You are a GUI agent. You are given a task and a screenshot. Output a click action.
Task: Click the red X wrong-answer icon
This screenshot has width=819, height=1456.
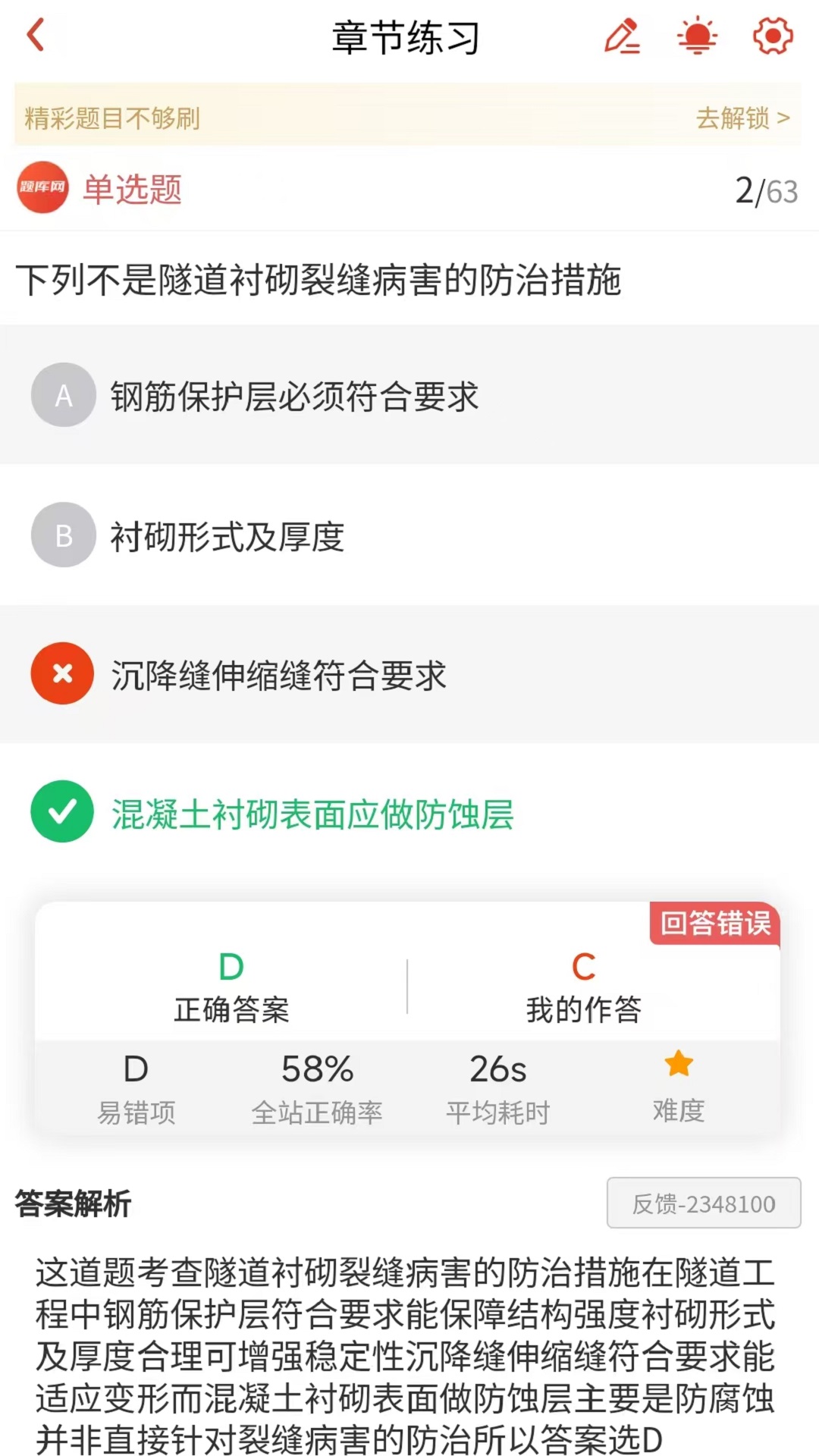(x=63, y=673)
